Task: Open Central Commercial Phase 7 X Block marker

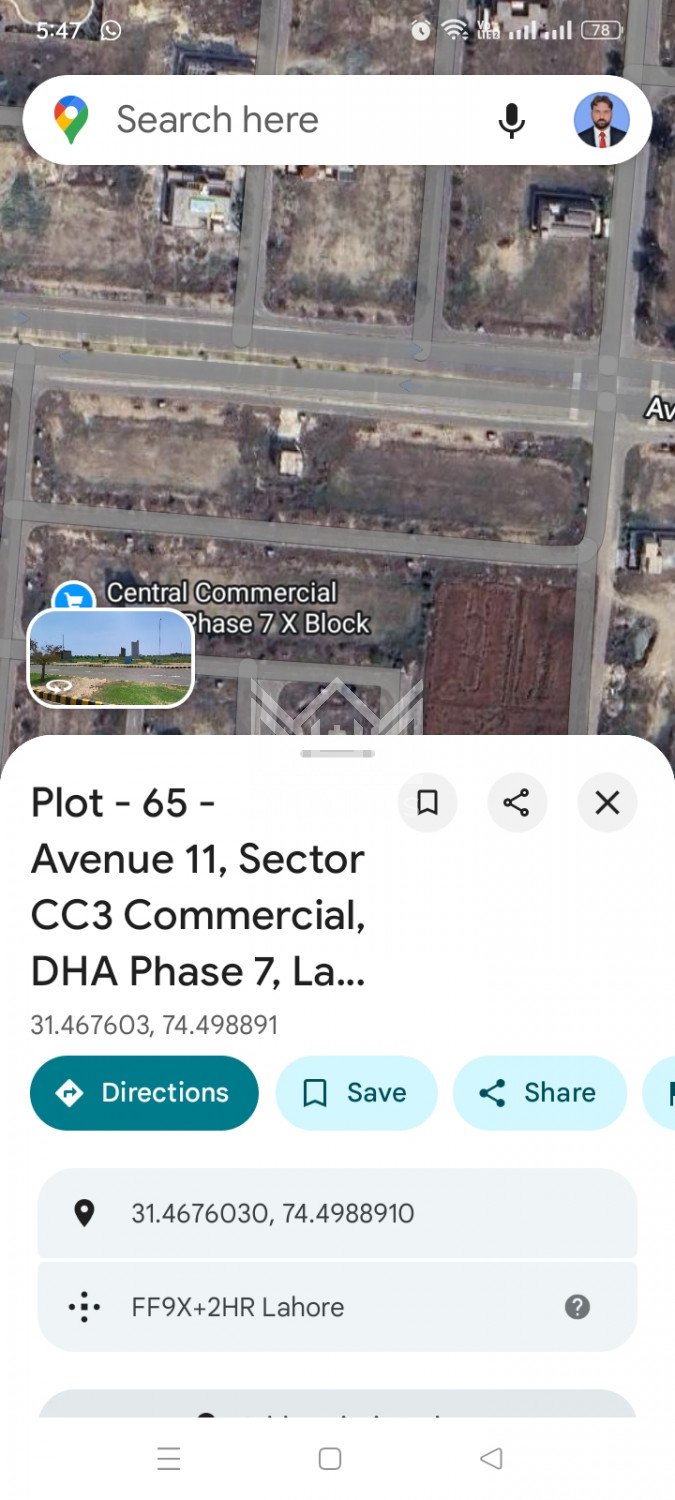Action: 73,600
